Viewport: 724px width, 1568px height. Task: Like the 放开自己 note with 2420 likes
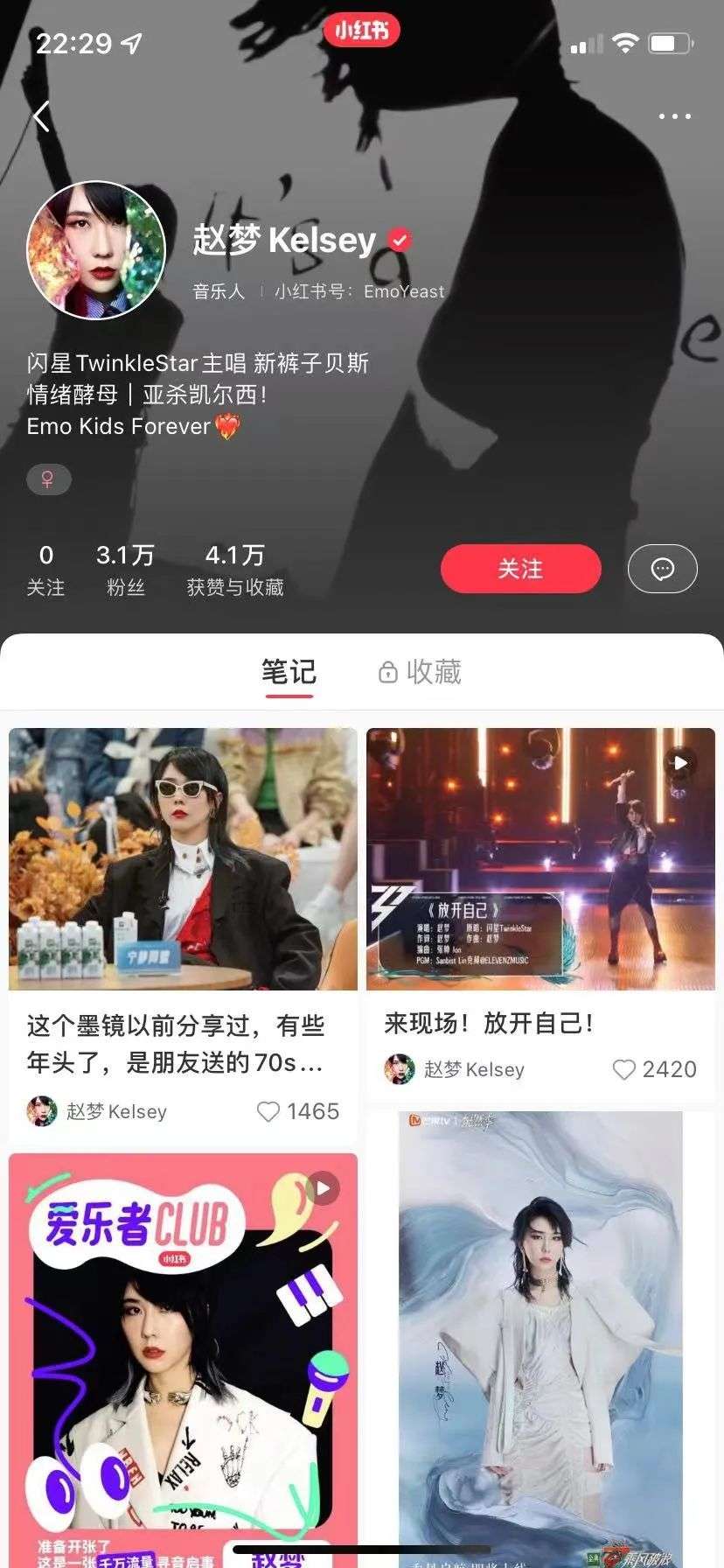[x=623, y=1069]
